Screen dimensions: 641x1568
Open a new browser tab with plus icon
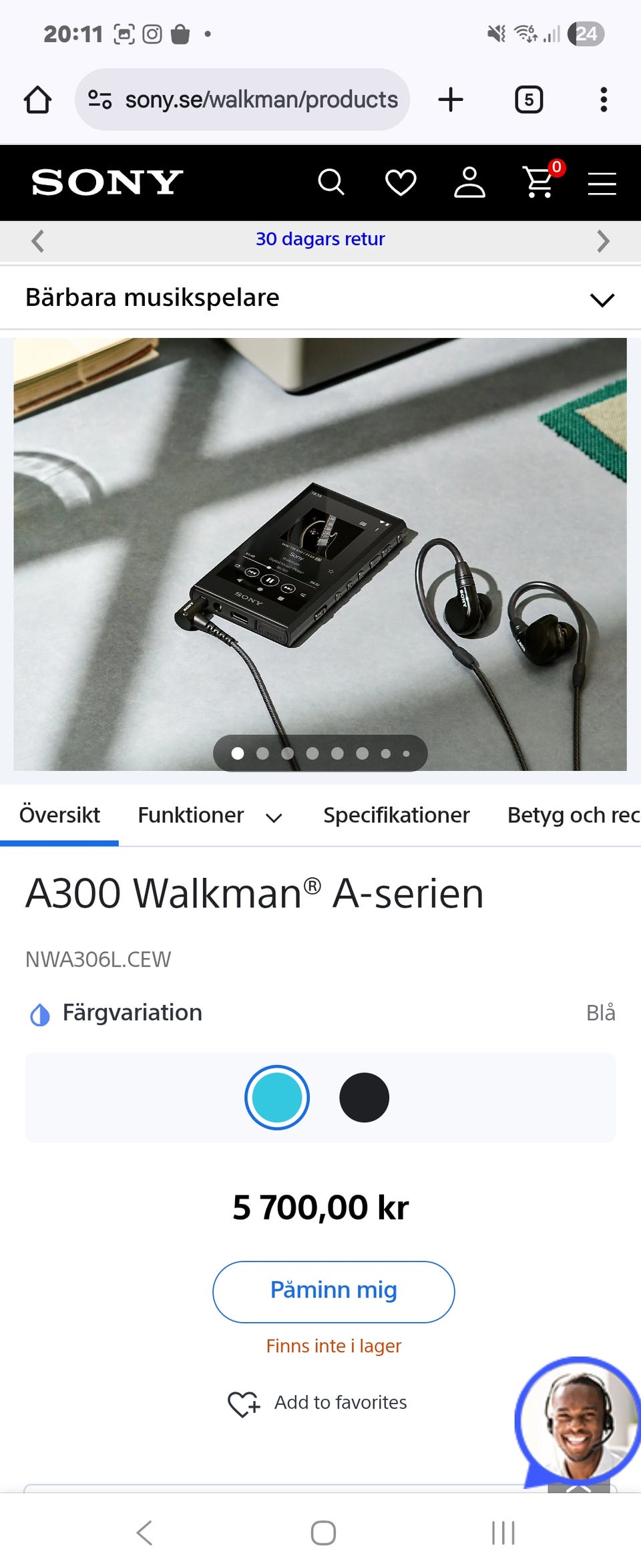pos(451,100)
